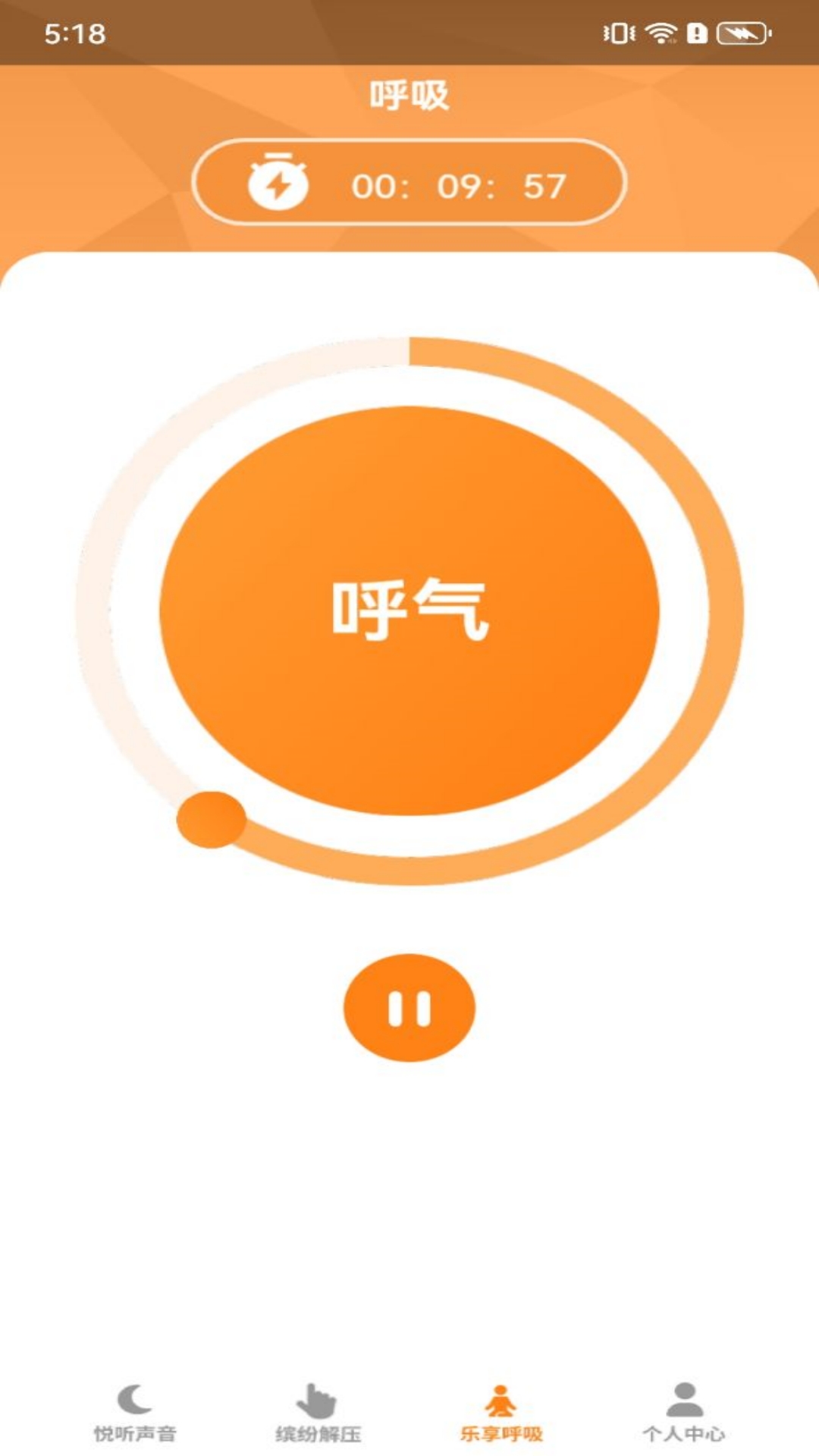Switch to the 缤纷解压 tab

[318, 1413]
